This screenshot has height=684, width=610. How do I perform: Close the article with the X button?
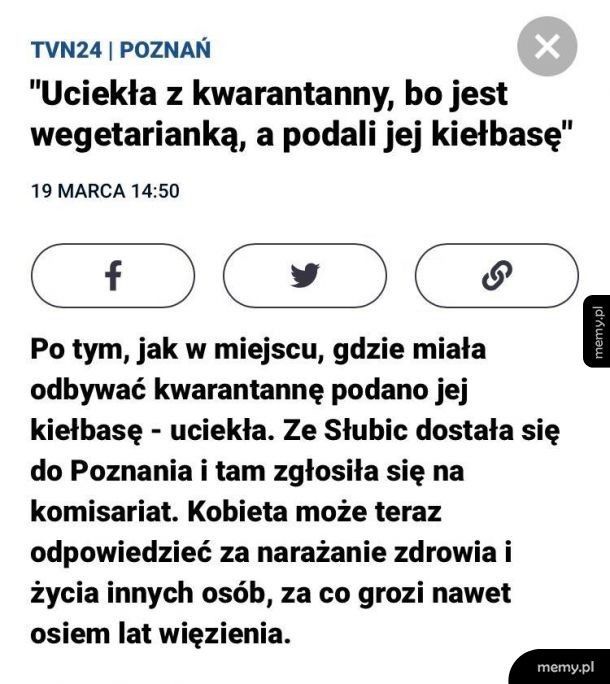click(x=547, y=46)
